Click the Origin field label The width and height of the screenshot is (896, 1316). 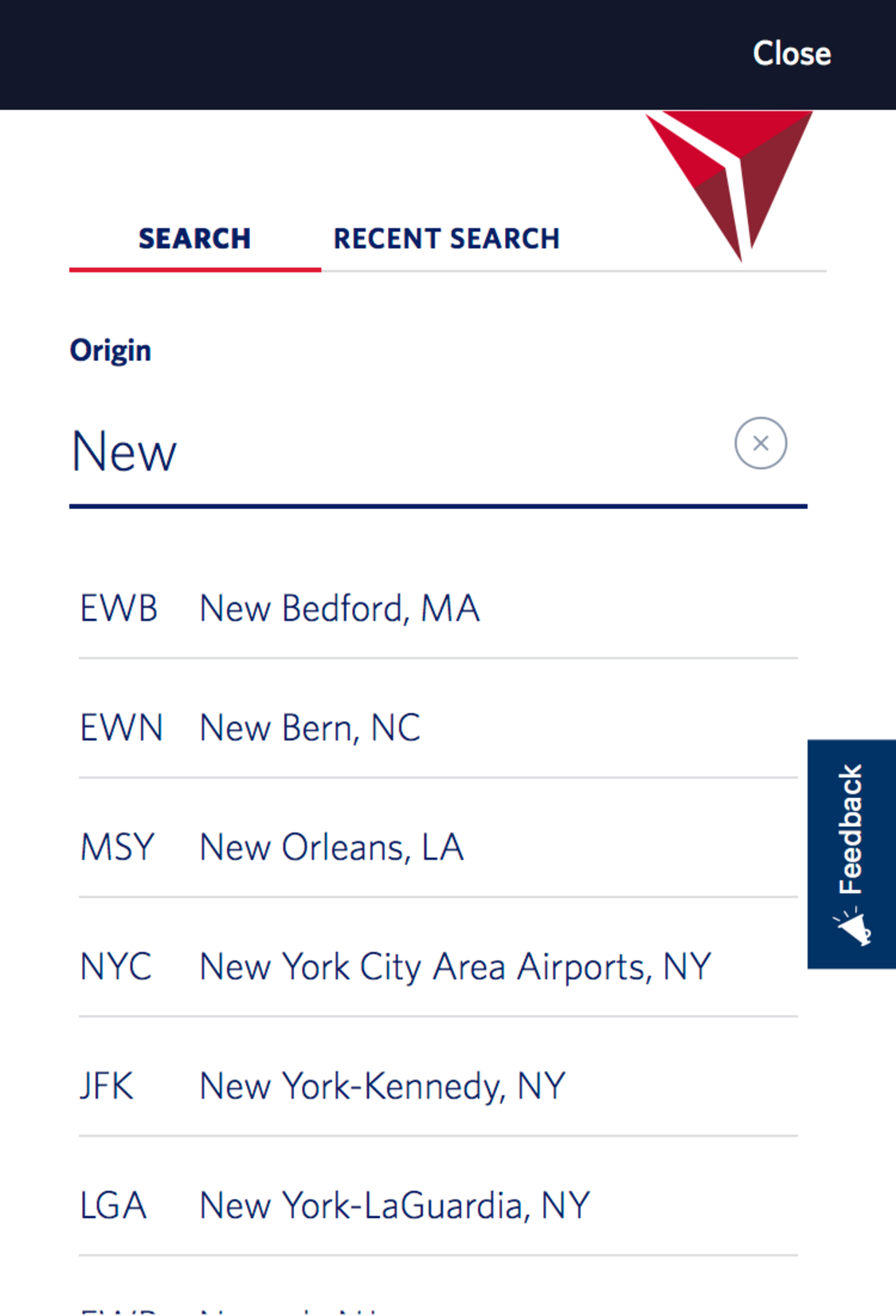(110, 349)
